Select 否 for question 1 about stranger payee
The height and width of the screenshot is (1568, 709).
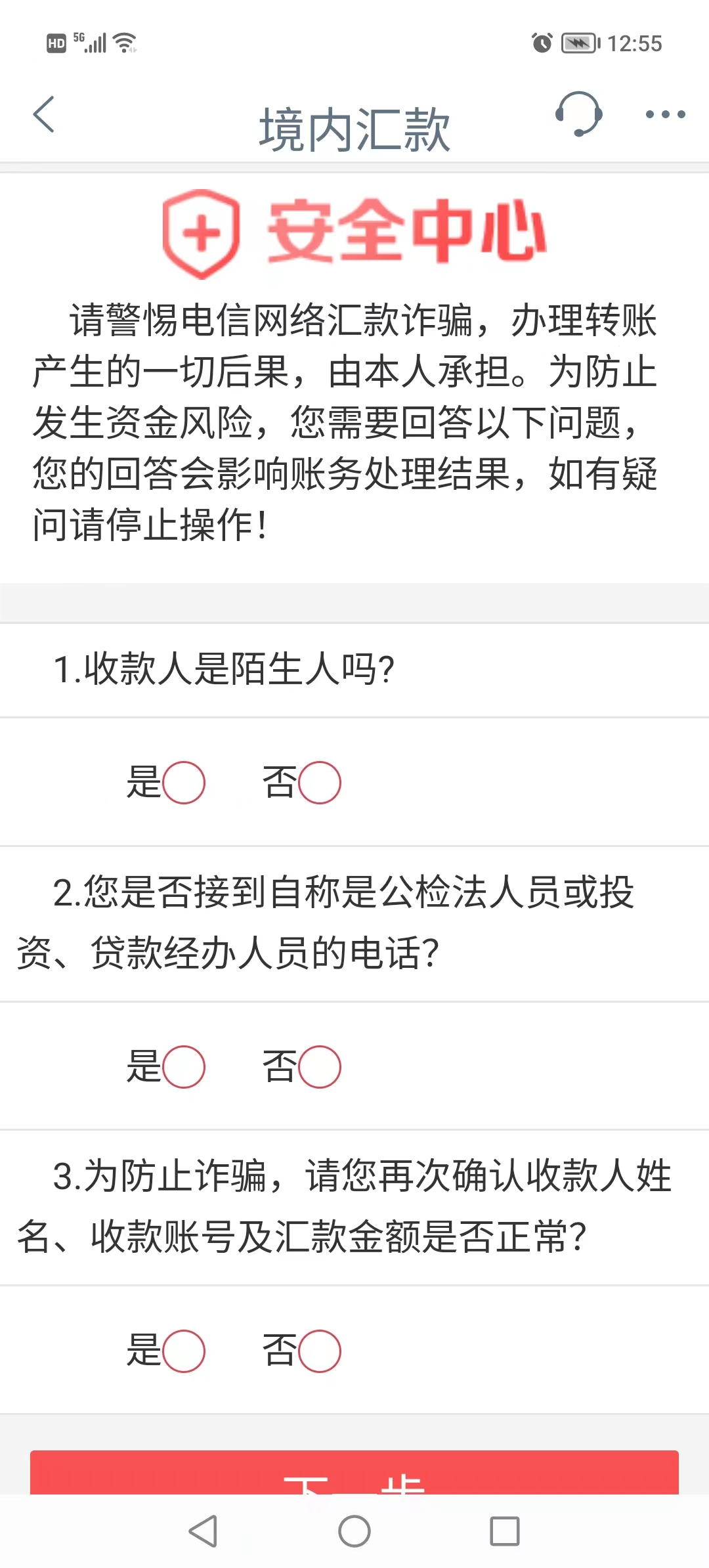(x=320, y=783)
